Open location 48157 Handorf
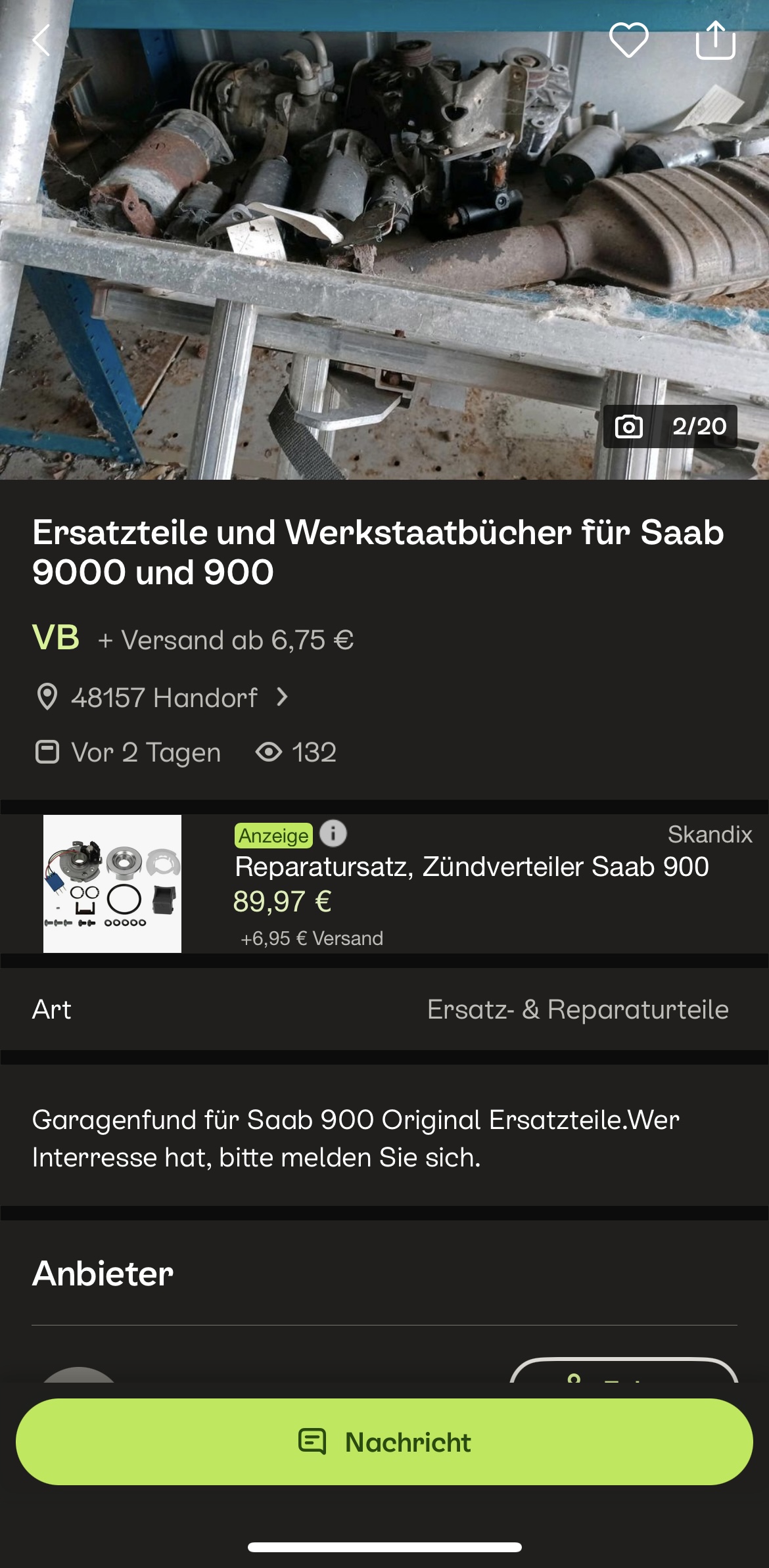The width and height of the screenshot is (769, 1568). (x=162, y=697)
